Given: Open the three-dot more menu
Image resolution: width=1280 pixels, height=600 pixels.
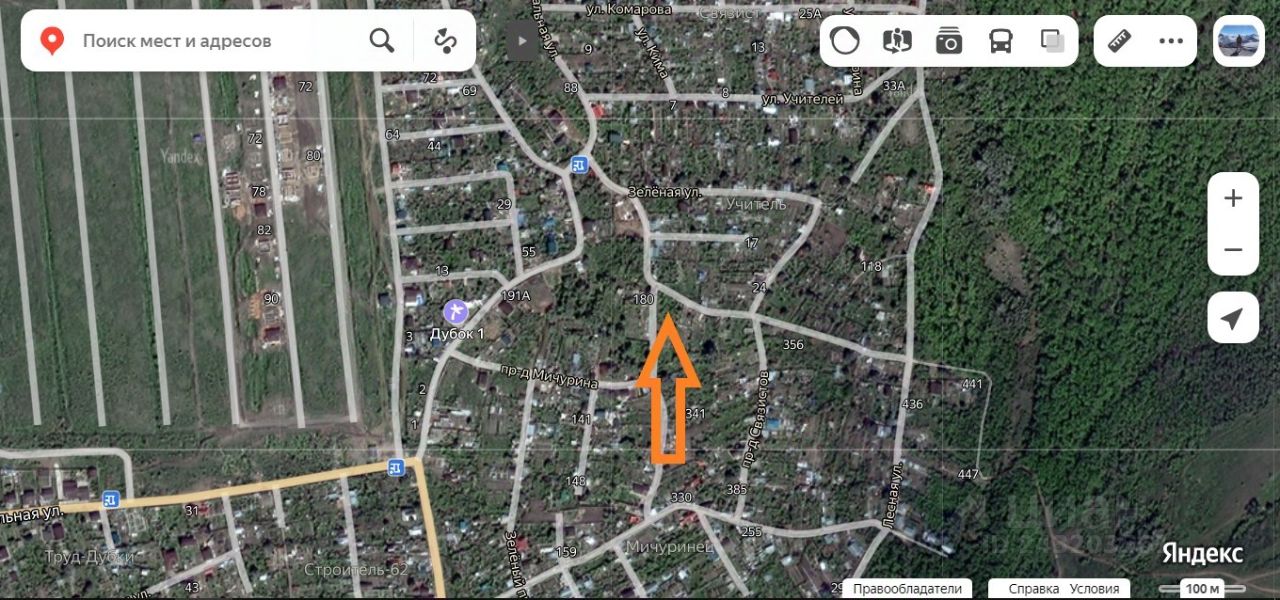Looking at the screenshot, I should (x=1171, y=41).
